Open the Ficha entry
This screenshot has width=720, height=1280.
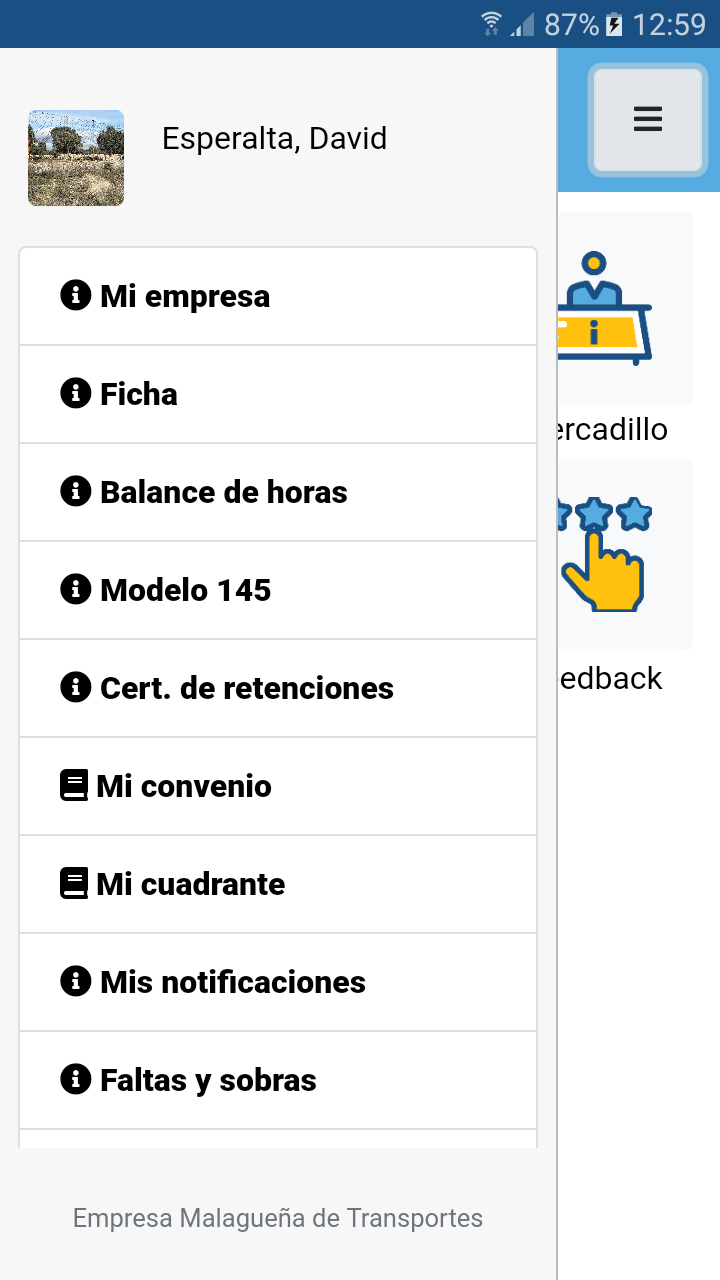[278, 394]
